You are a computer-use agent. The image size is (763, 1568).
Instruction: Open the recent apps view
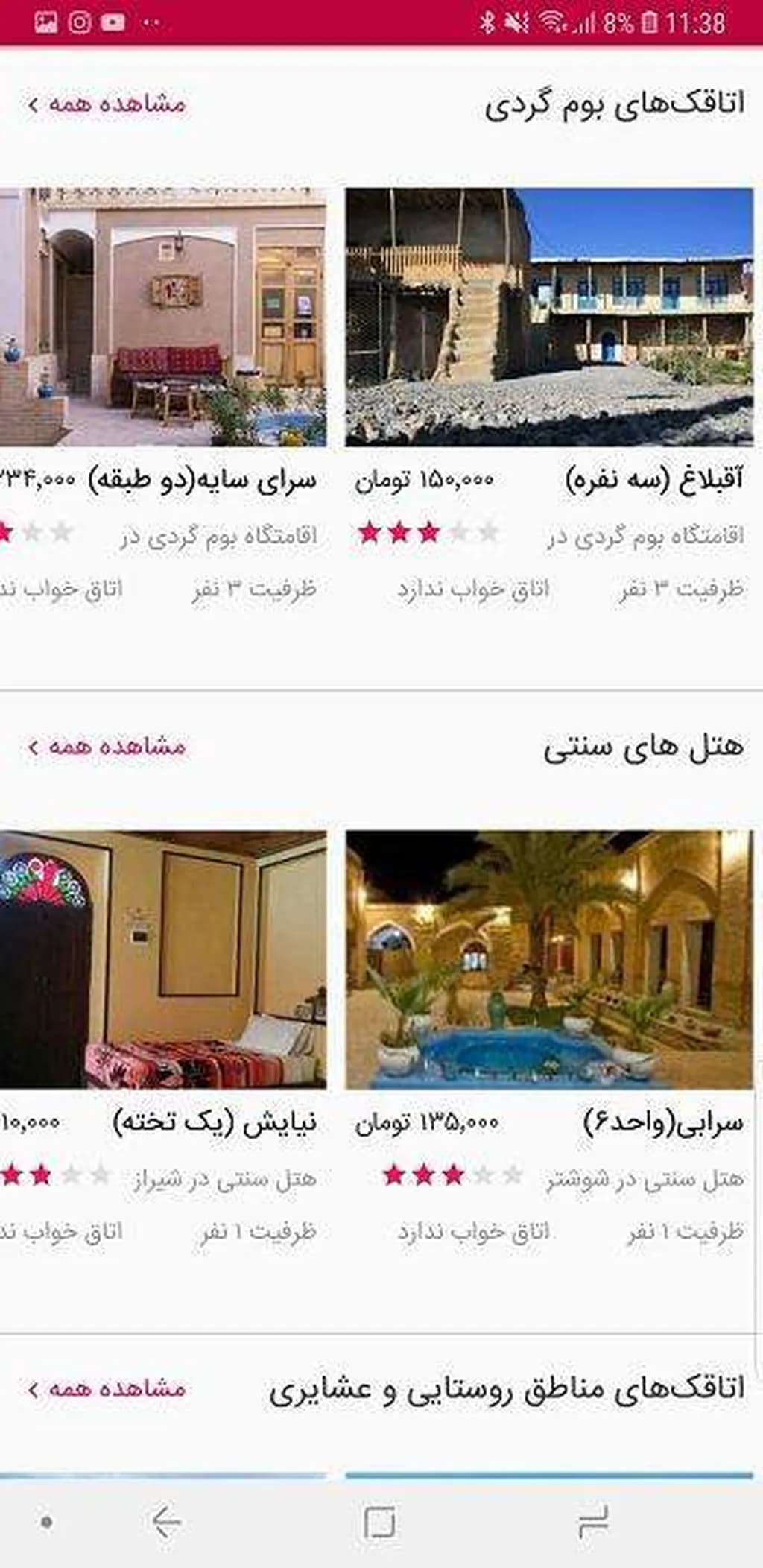[x=593, y=1522]
